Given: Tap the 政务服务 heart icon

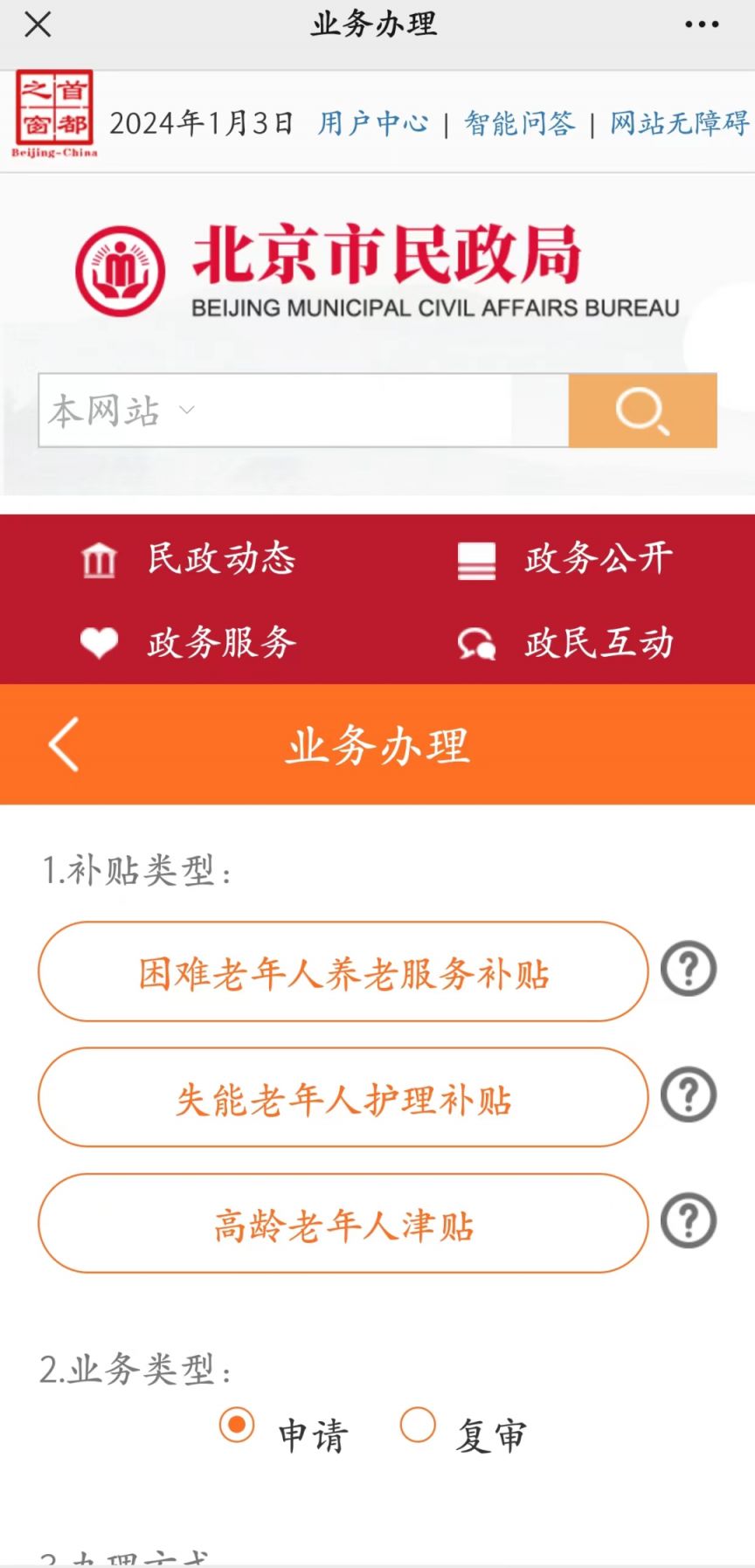Looking at the screenshot, I should 99,643.
